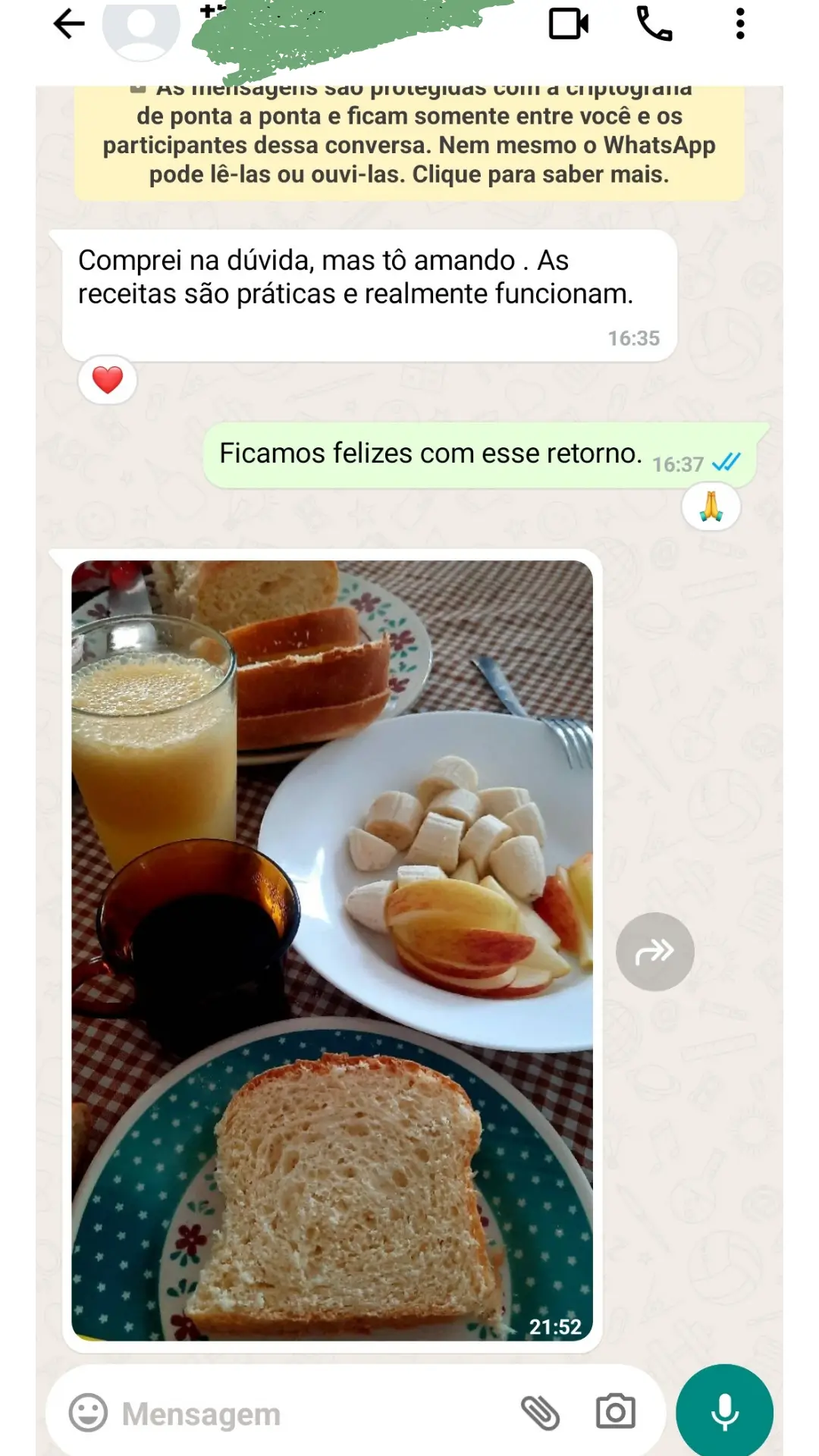819x1456 pixels.
Task: Forward the breakfast photo
Action: [x=654, y=952]
